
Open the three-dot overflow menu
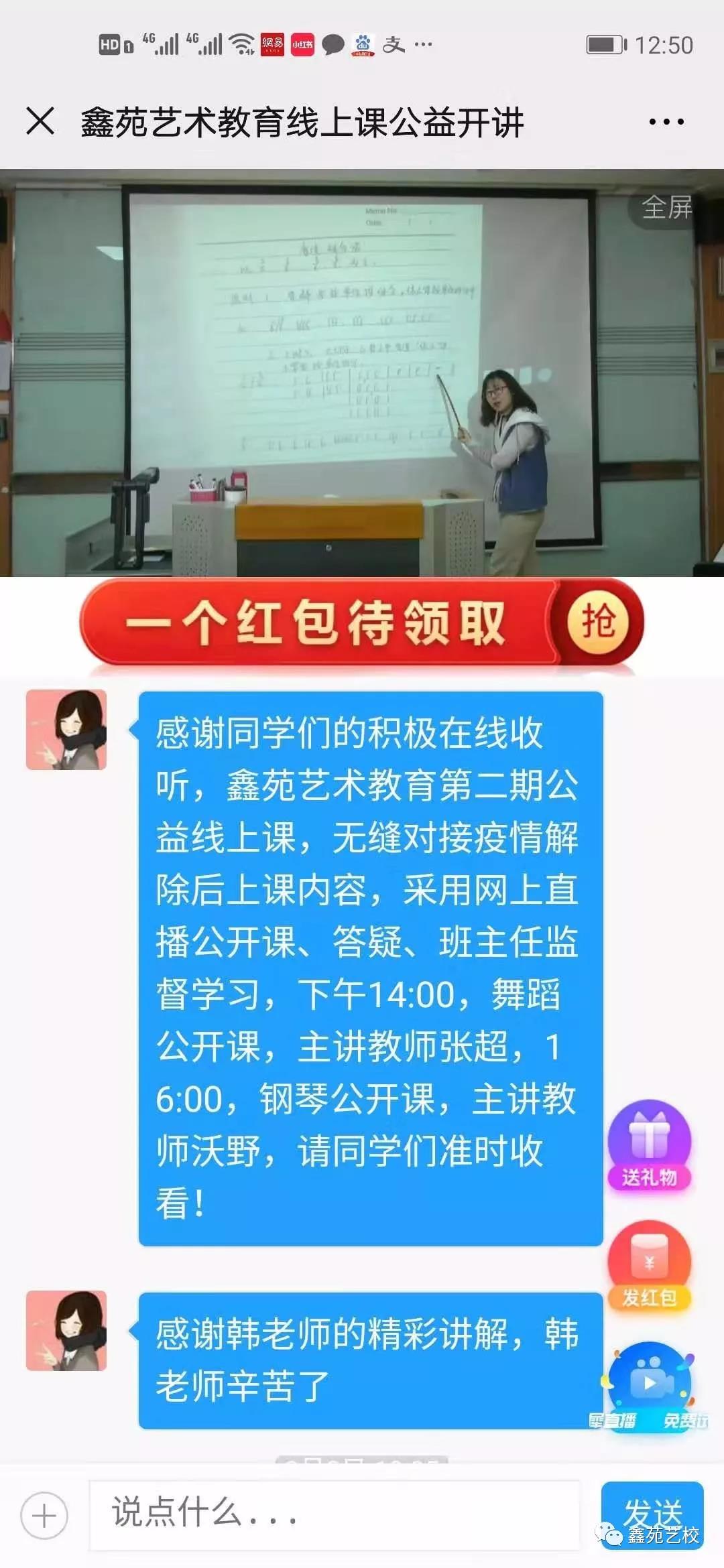(666, 122)
